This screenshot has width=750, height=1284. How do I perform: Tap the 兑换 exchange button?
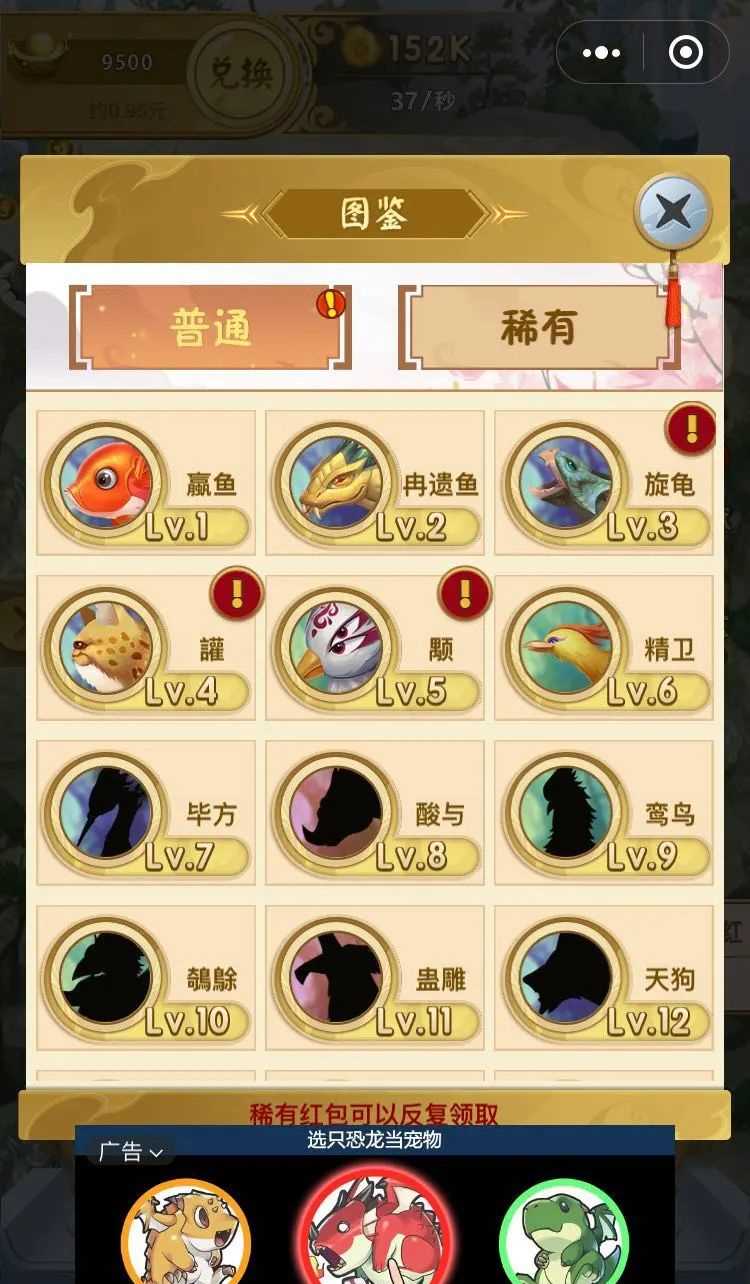tap(241, 72)
